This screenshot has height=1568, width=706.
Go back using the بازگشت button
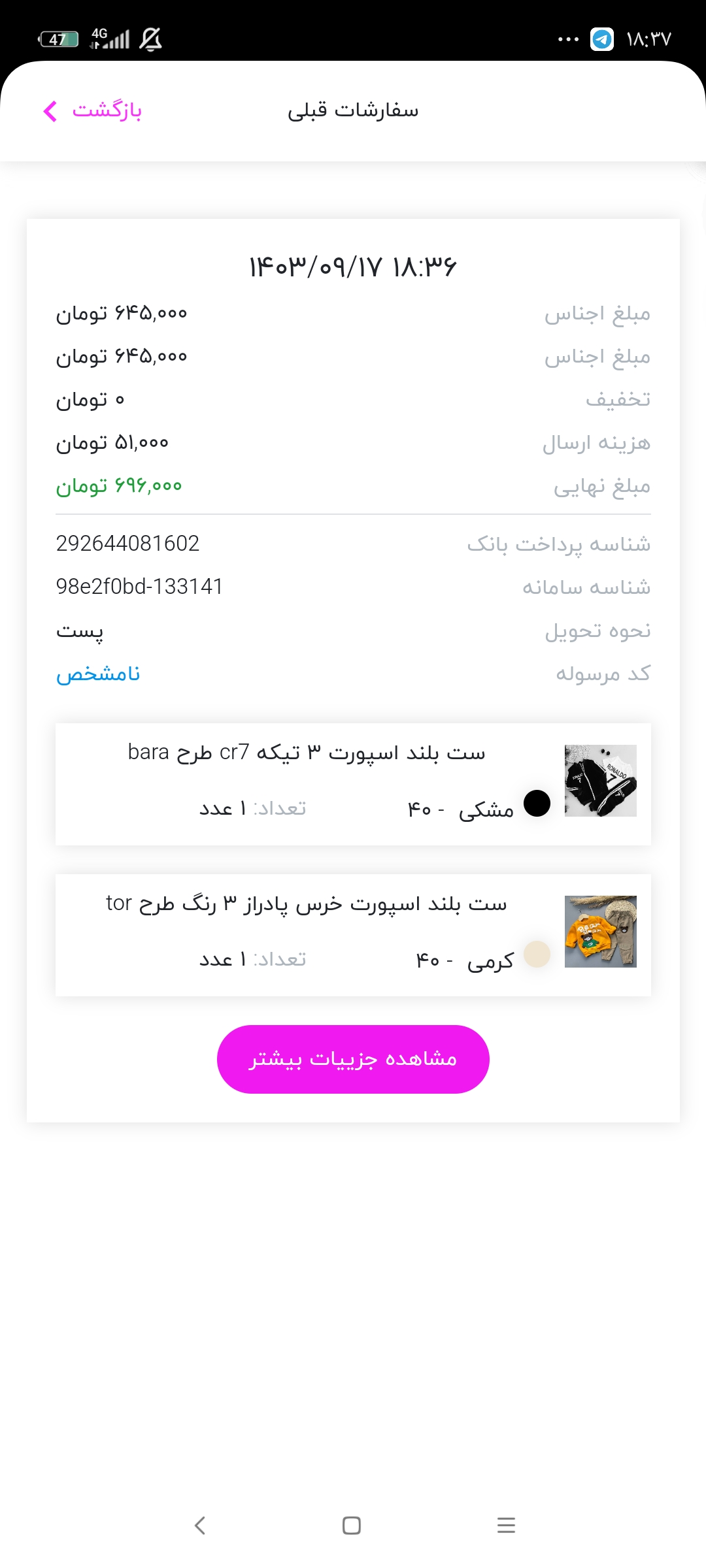92,110
